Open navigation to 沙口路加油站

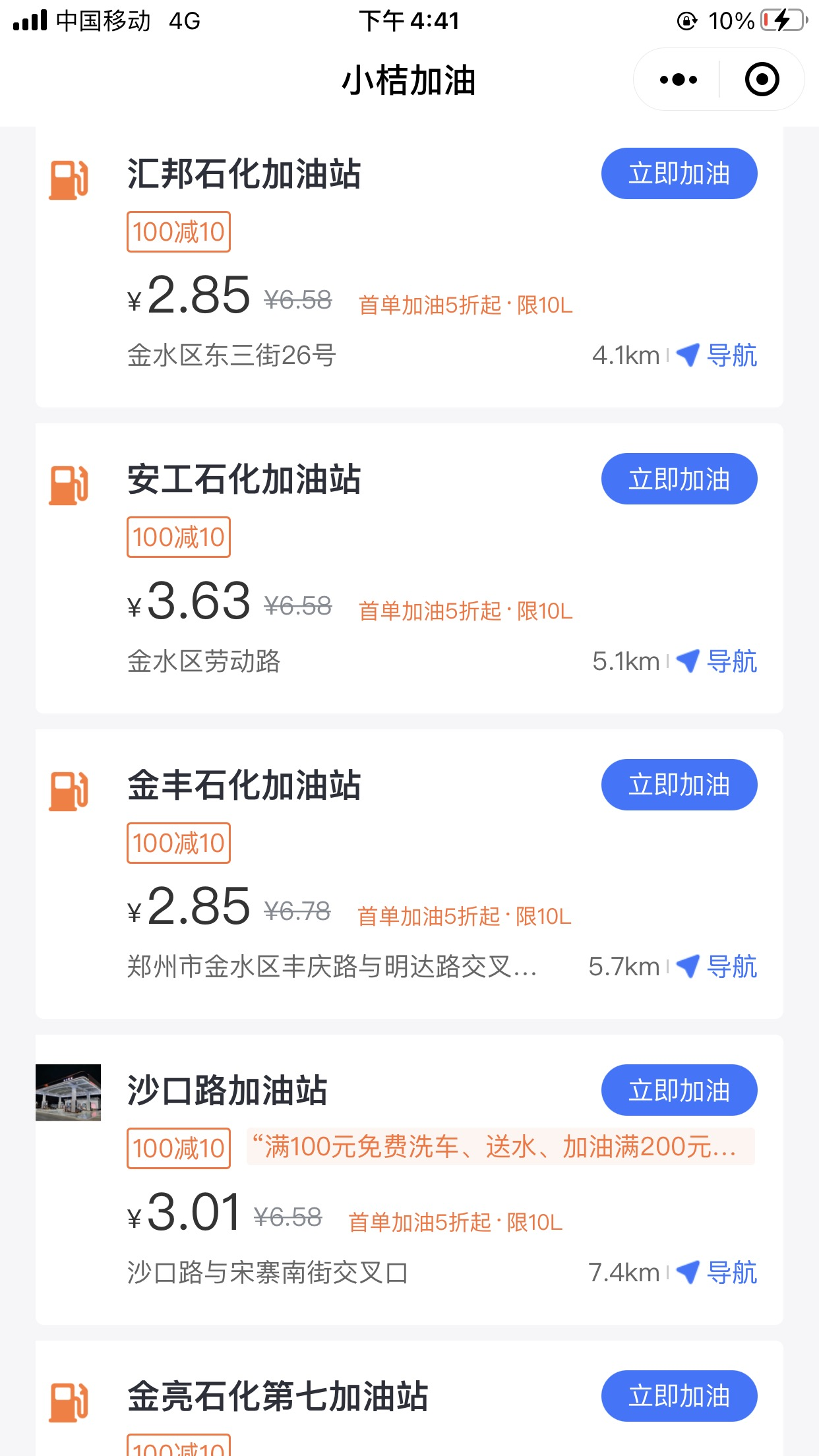[717, 1273]
